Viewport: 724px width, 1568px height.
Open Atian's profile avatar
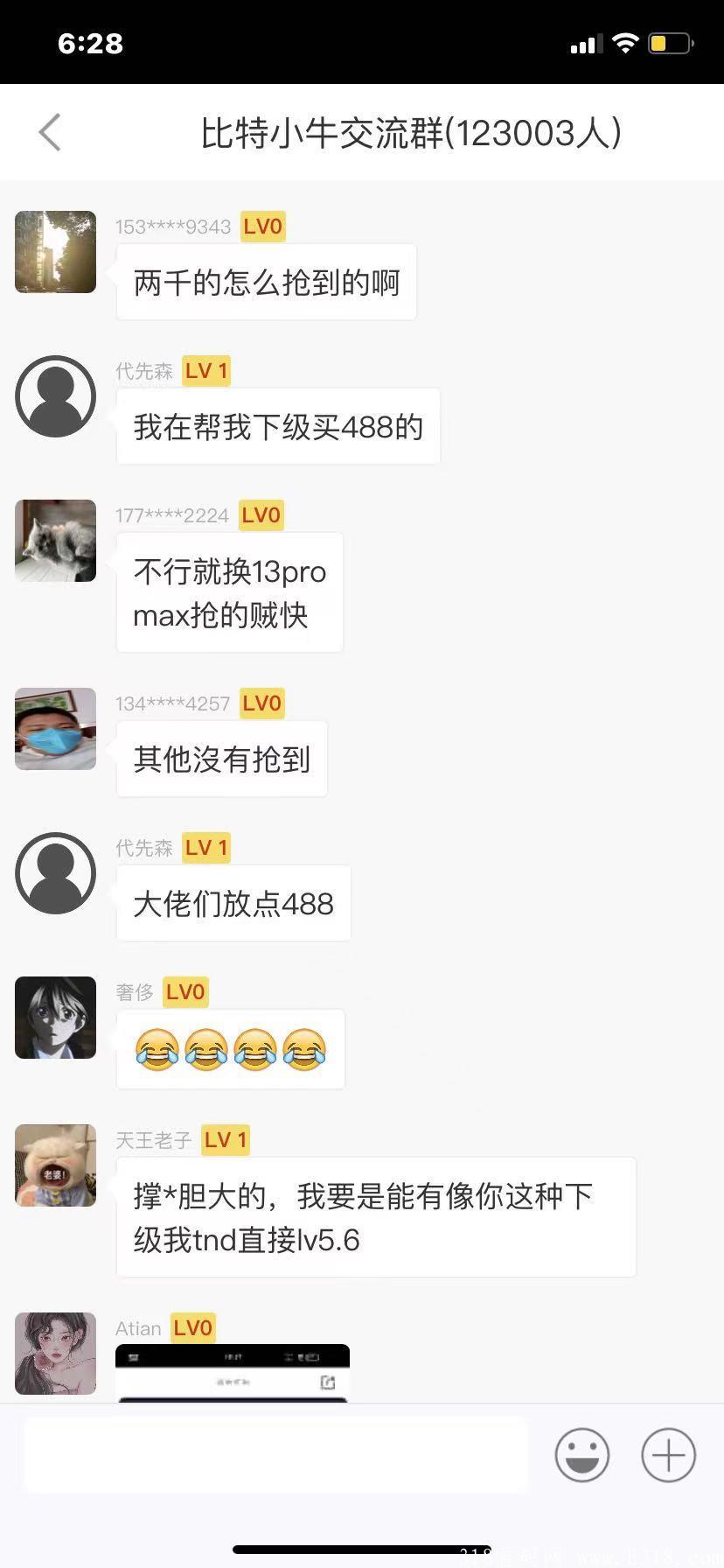[55, 1354]
